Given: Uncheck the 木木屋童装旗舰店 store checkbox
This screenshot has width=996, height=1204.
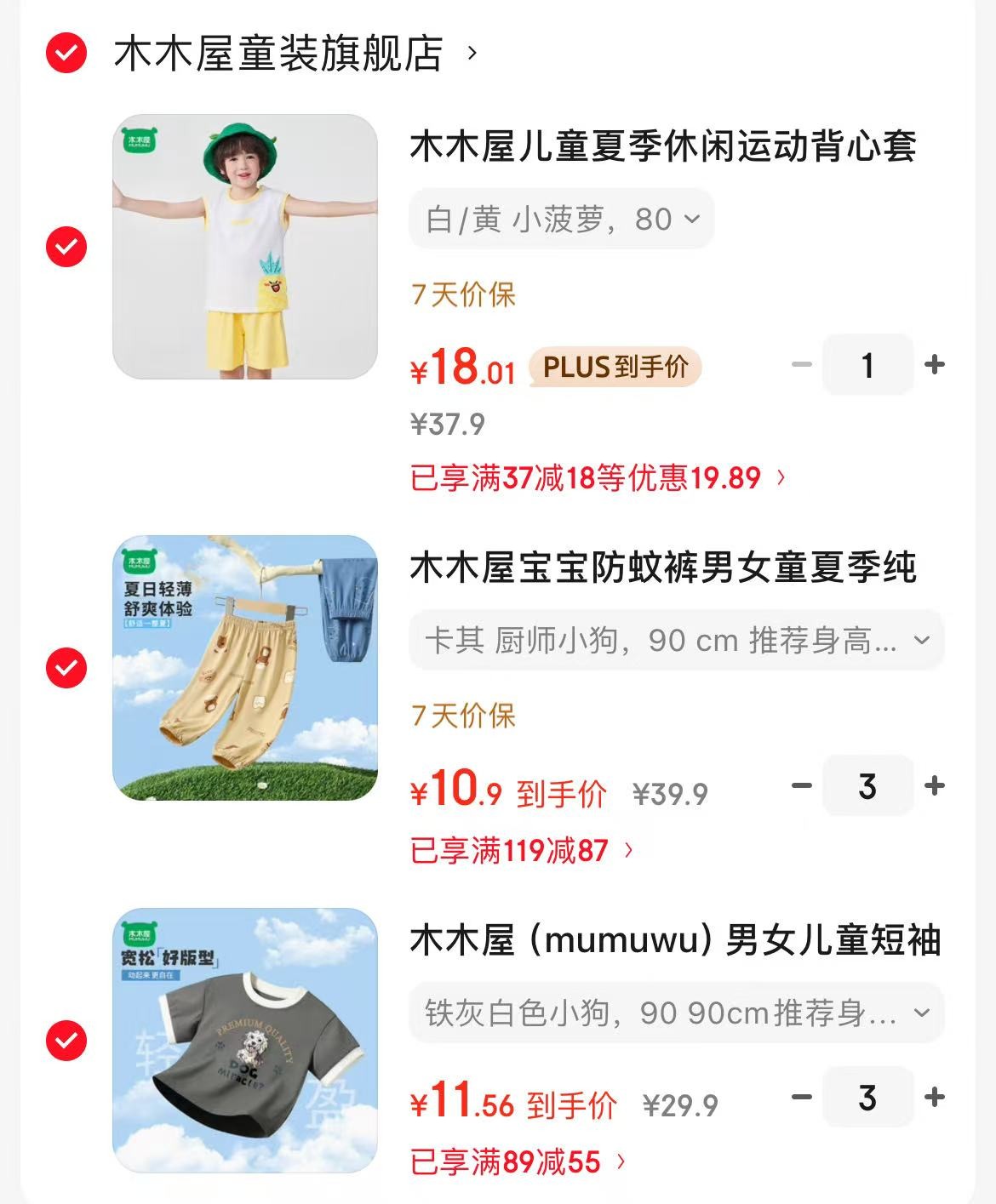Looking at the screenshot, I should tap(66, 54).
